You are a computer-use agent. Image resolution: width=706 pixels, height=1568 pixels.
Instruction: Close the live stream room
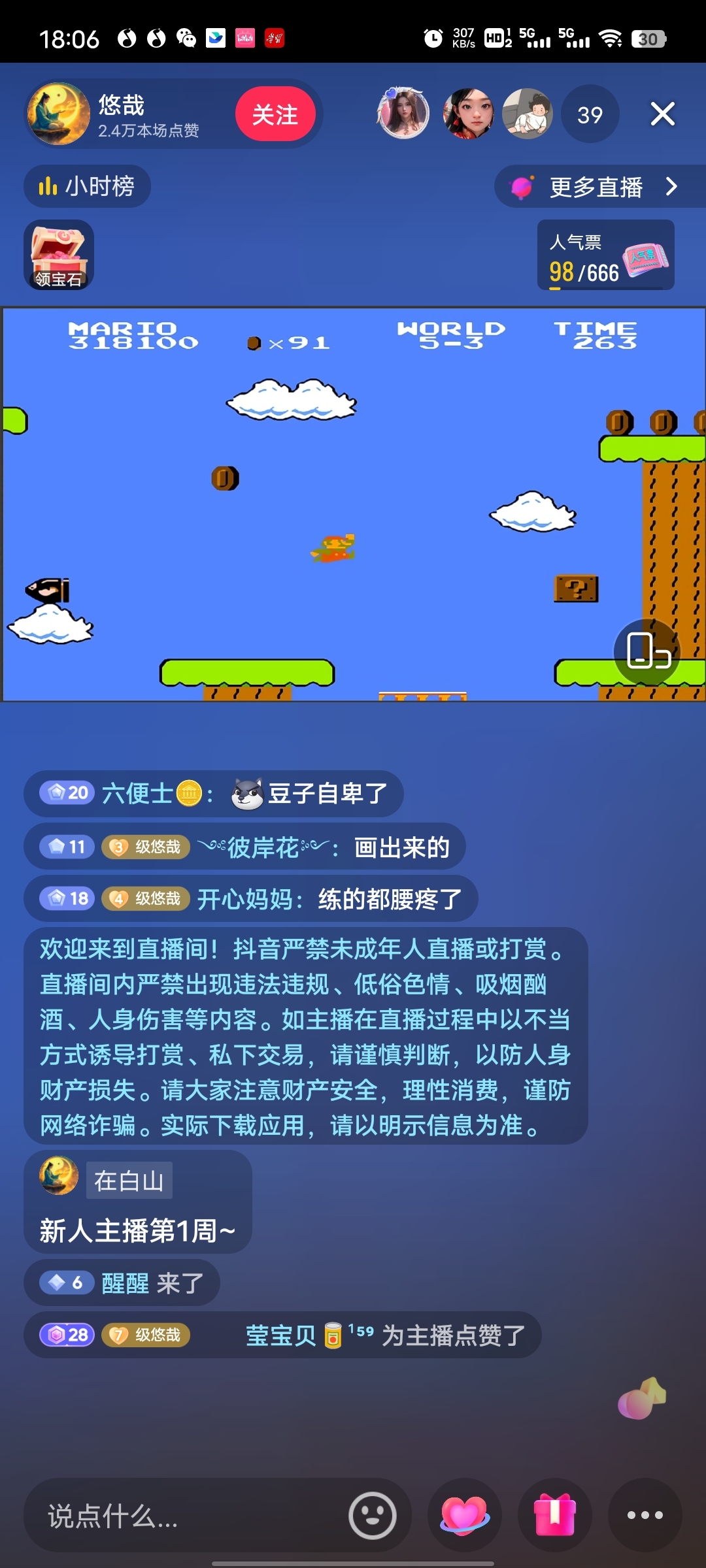pyautogui.click(x=662, y=114)
